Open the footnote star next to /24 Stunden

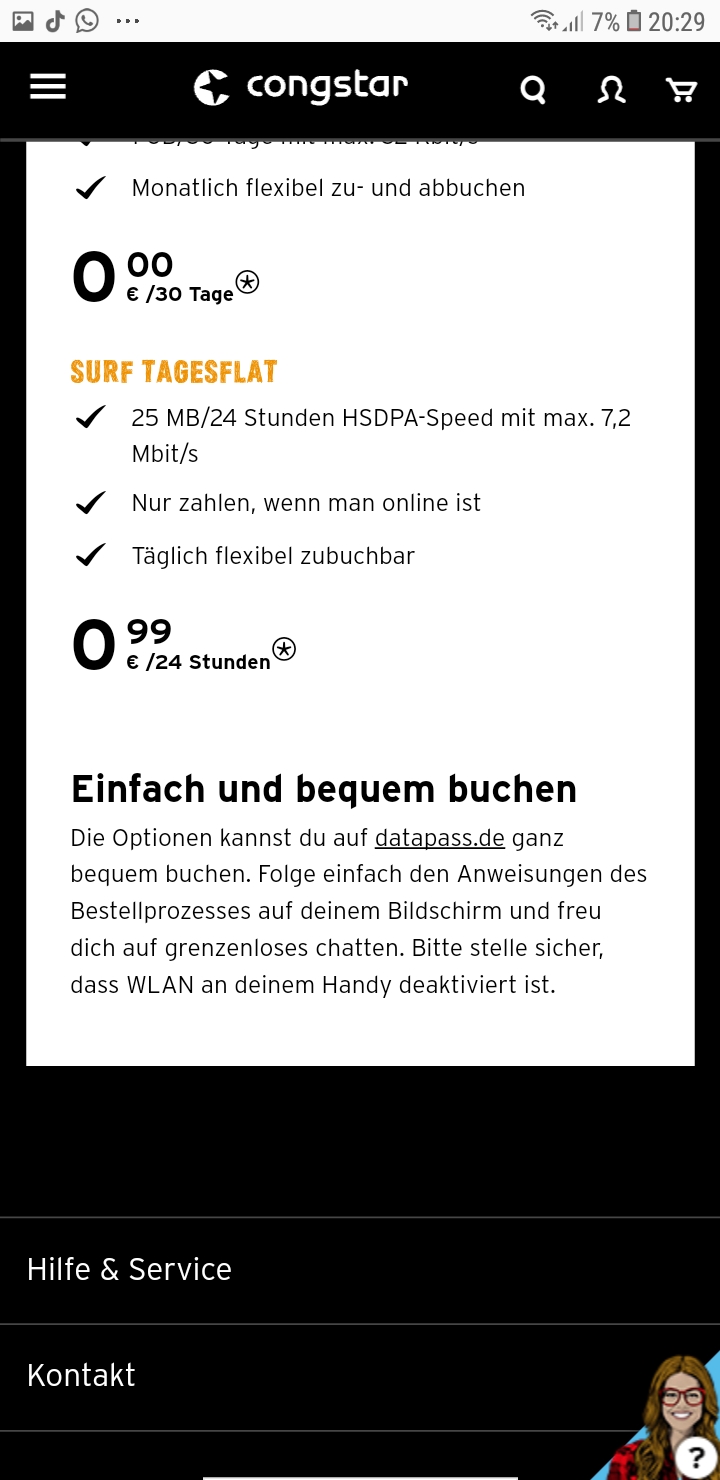pyautogui.click(x=284, y=650)
